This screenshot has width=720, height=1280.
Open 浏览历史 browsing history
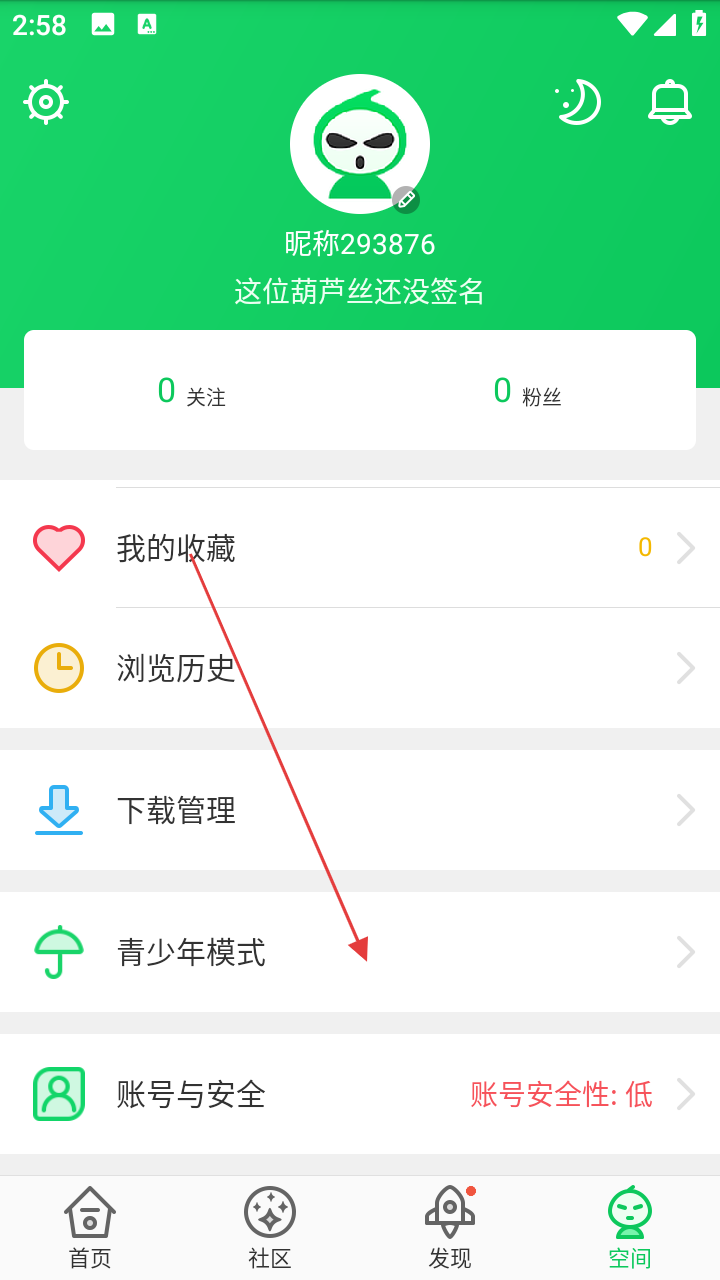(360, 668)
